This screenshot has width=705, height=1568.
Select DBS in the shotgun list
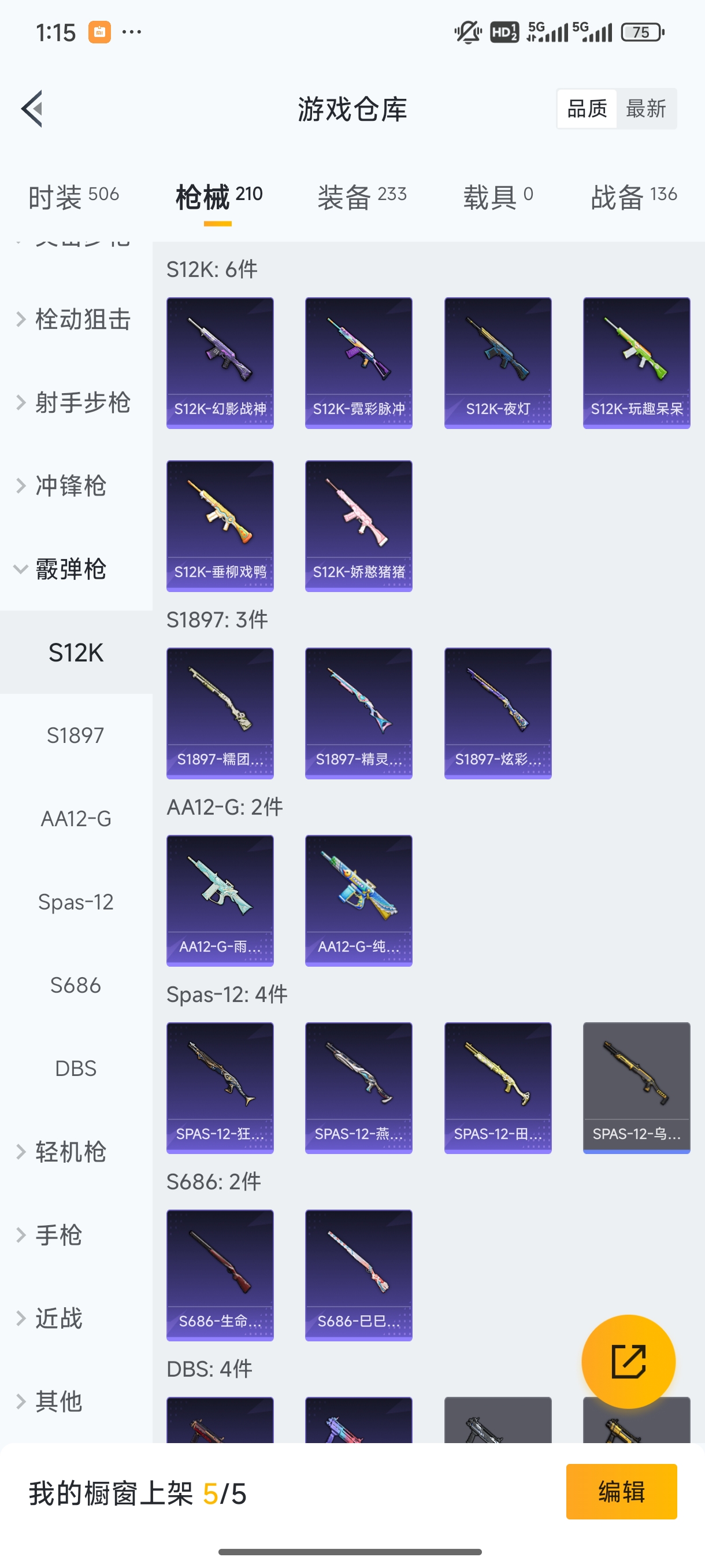point(76,1068)
